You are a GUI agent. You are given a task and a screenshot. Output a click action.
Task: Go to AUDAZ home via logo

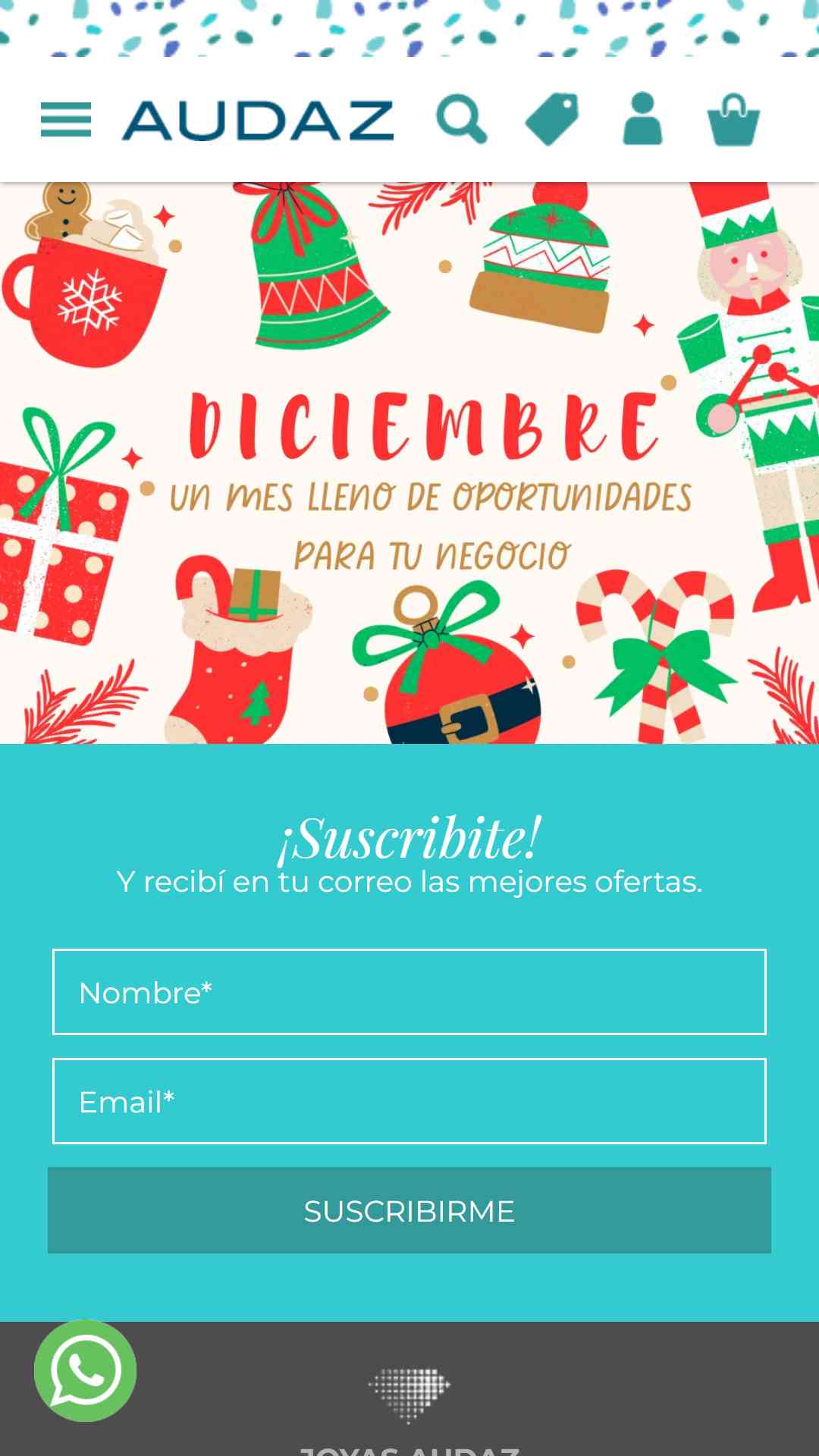pos(258,121)
